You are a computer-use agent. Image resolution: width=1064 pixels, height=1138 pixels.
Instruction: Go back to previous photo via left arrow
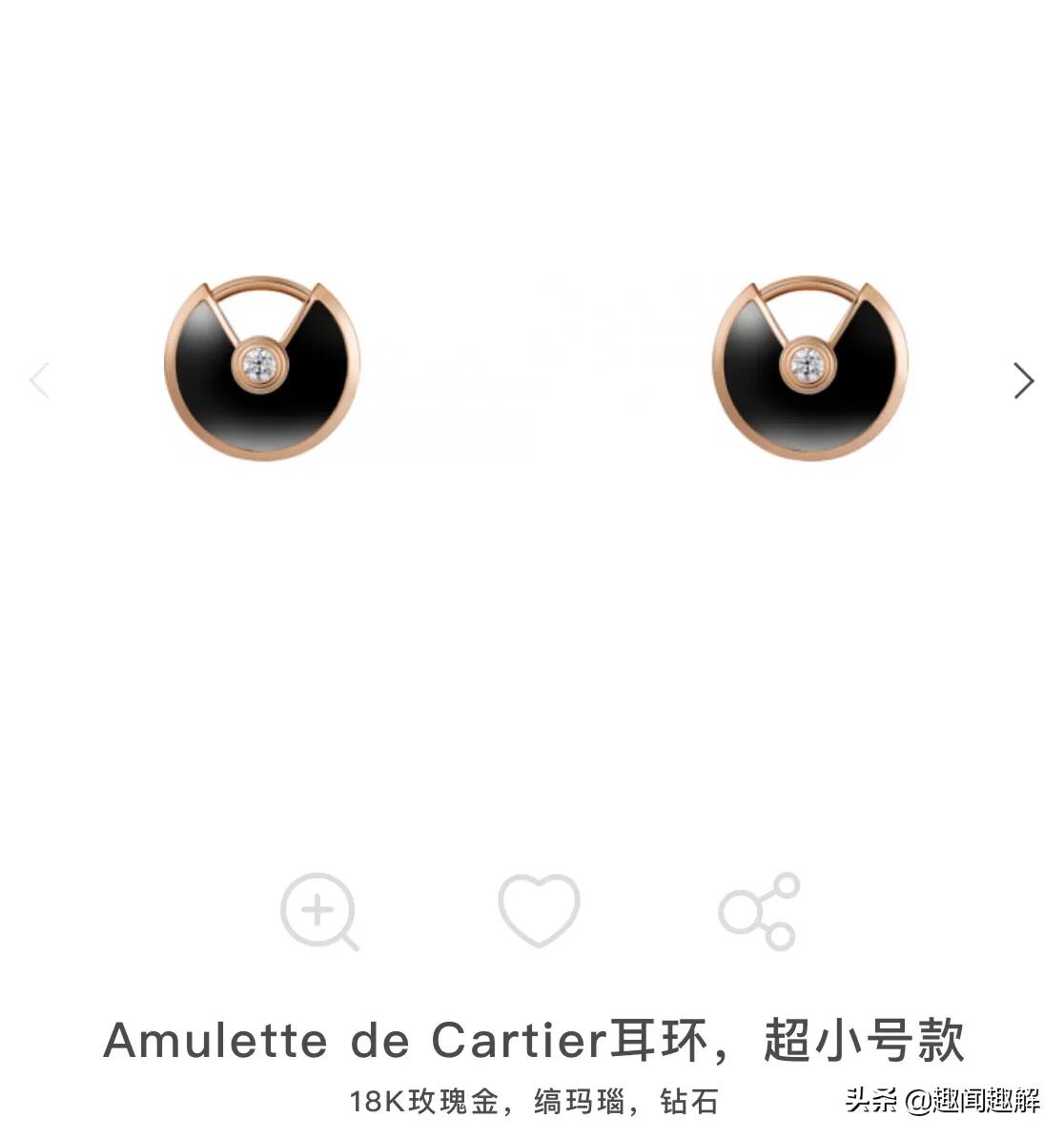point(40,380)
